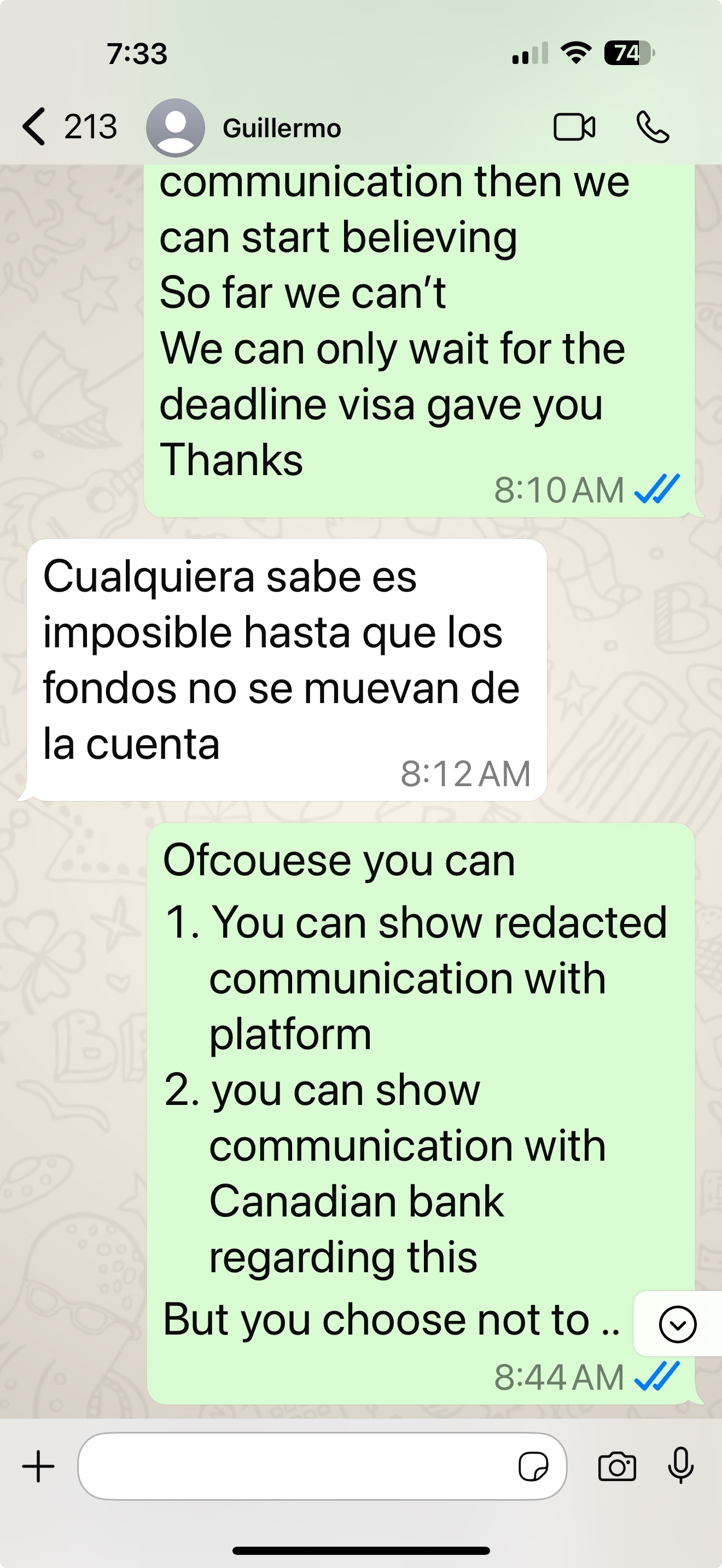Jump to the latest message
Image resolution: width=722 pixels, height=1568 pixels.
pyautogui.click(x=677, y=1324)
